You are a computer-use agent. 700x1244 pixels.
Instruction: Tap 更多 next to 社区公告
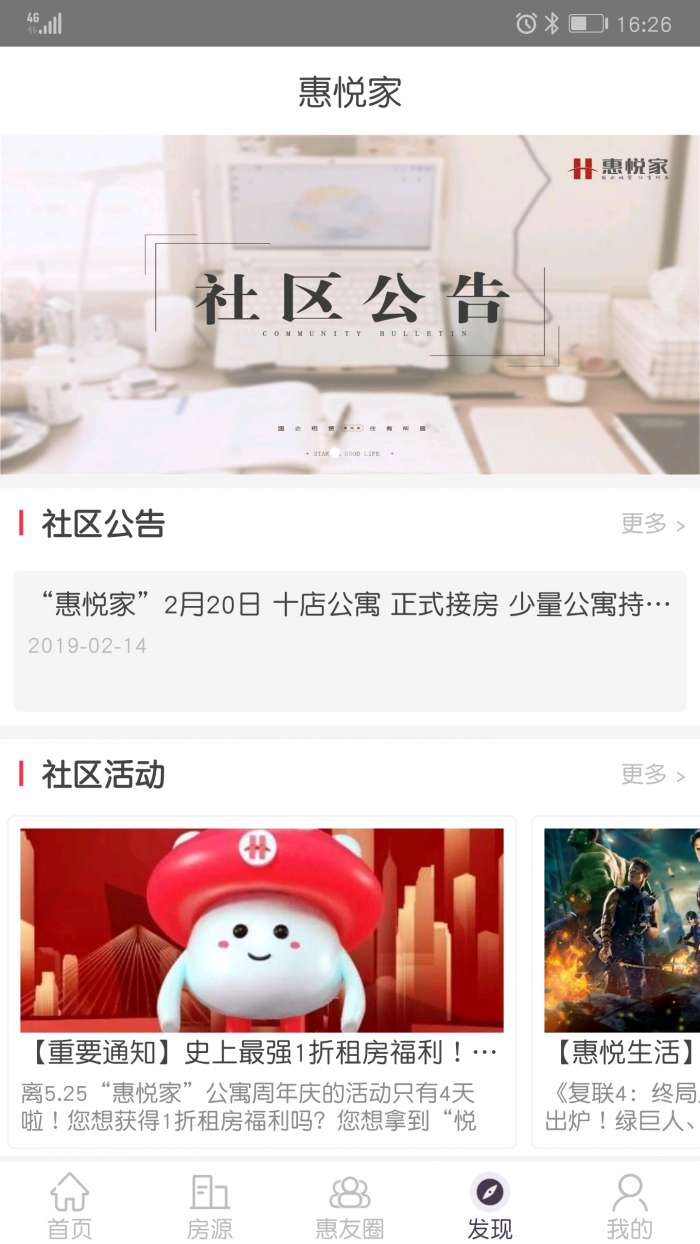coord(652,523)
